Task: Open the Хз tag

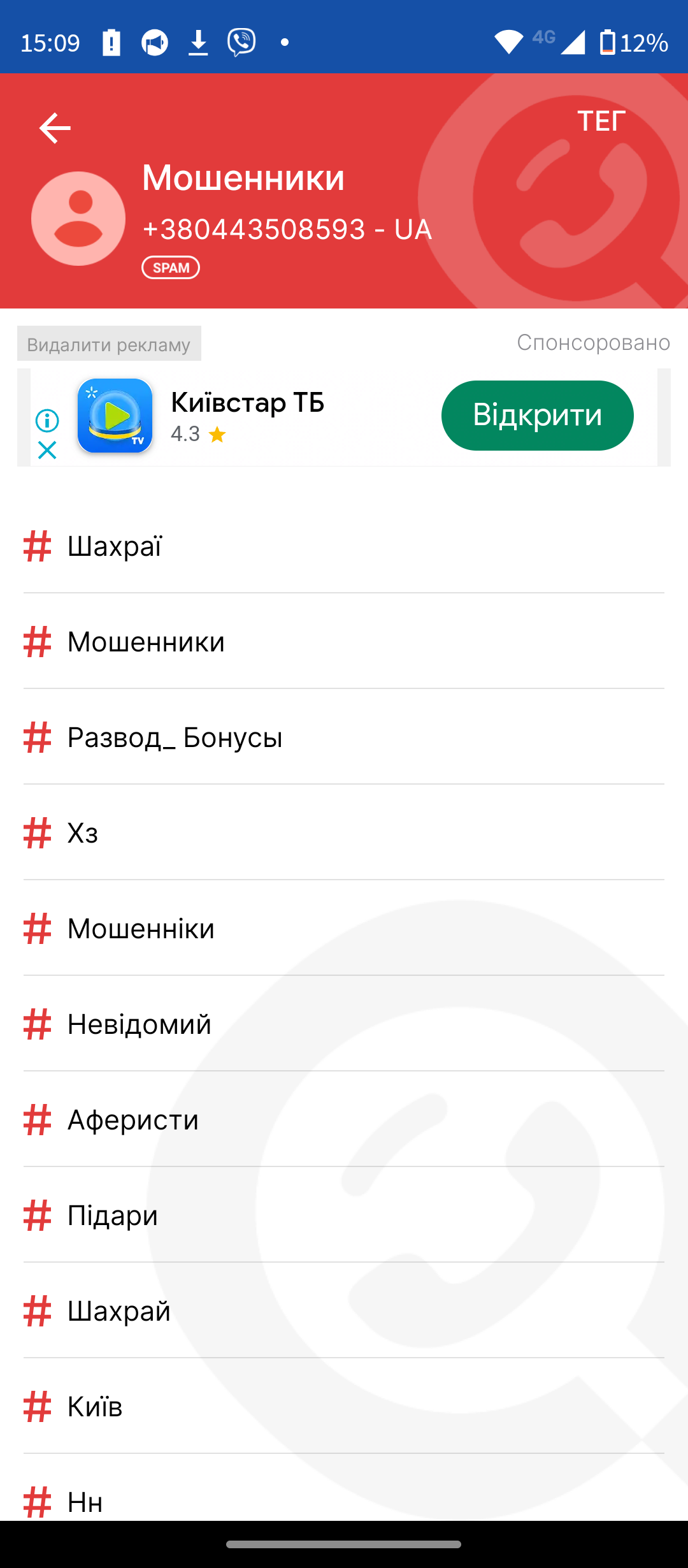Action: click(344, 832)
